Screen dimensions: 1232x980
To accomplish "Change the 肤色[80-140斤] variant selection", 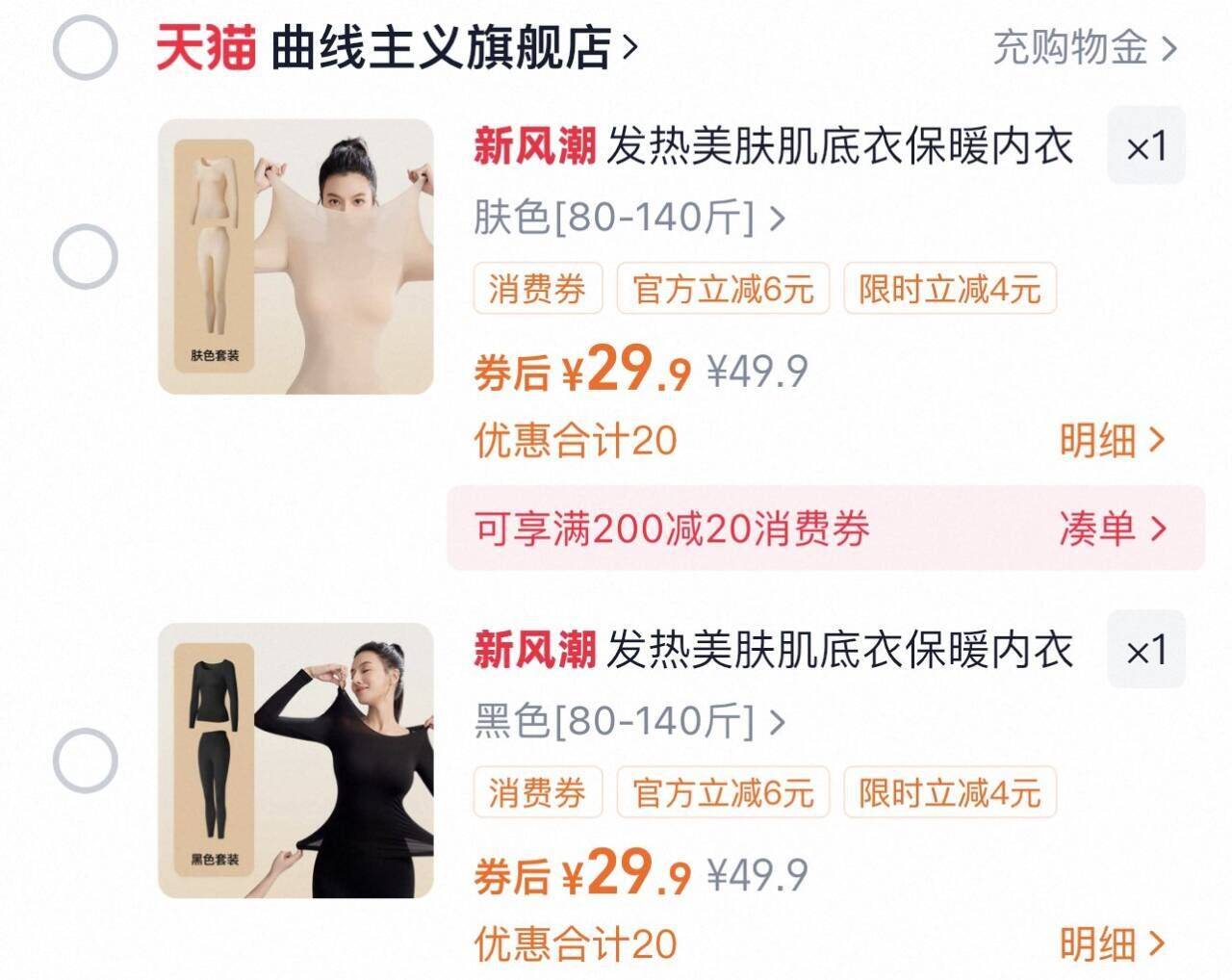I will tap(629, 218).
